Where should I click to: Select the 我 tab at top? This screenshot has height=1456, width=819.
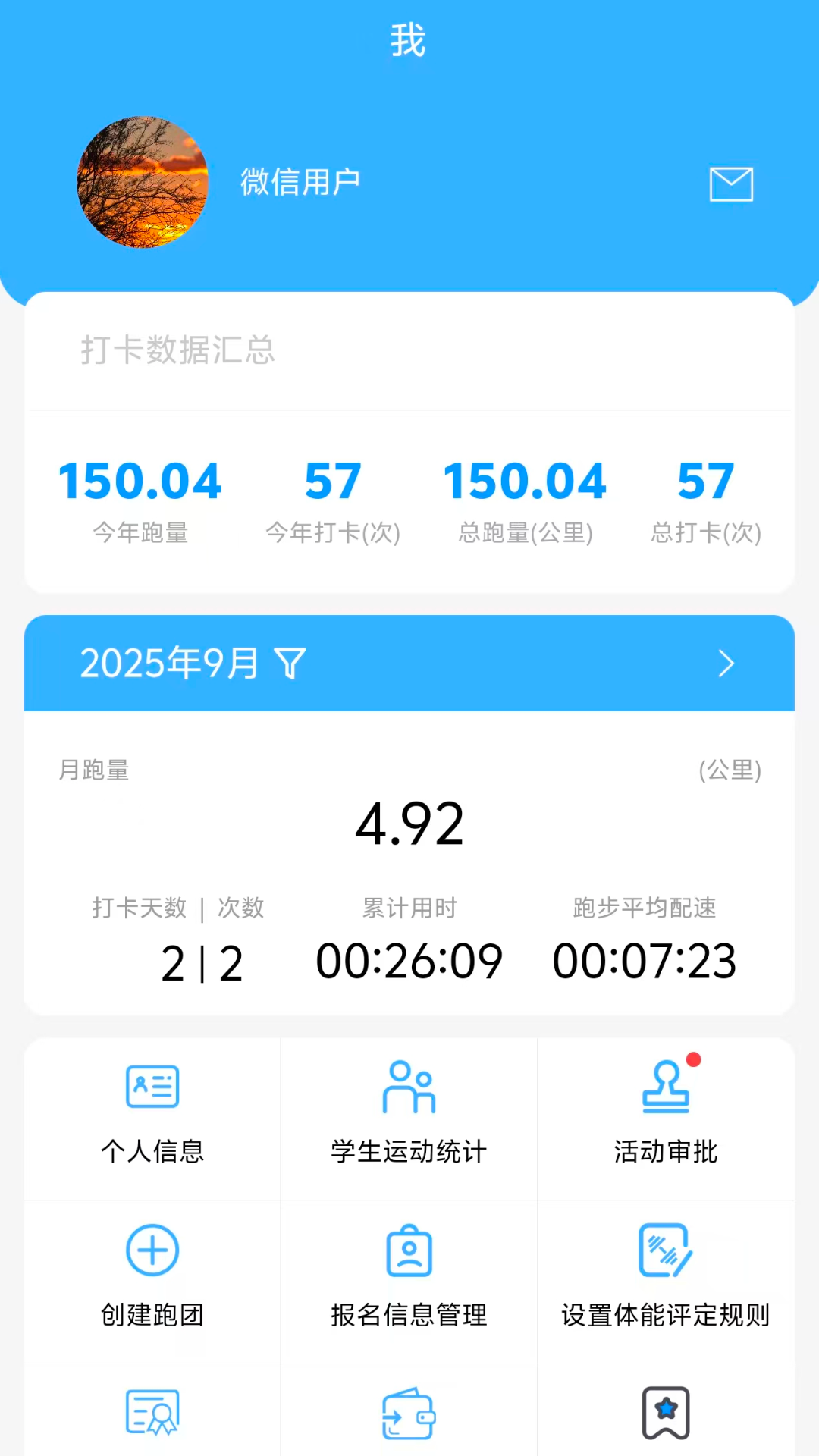tap(409, 39)
